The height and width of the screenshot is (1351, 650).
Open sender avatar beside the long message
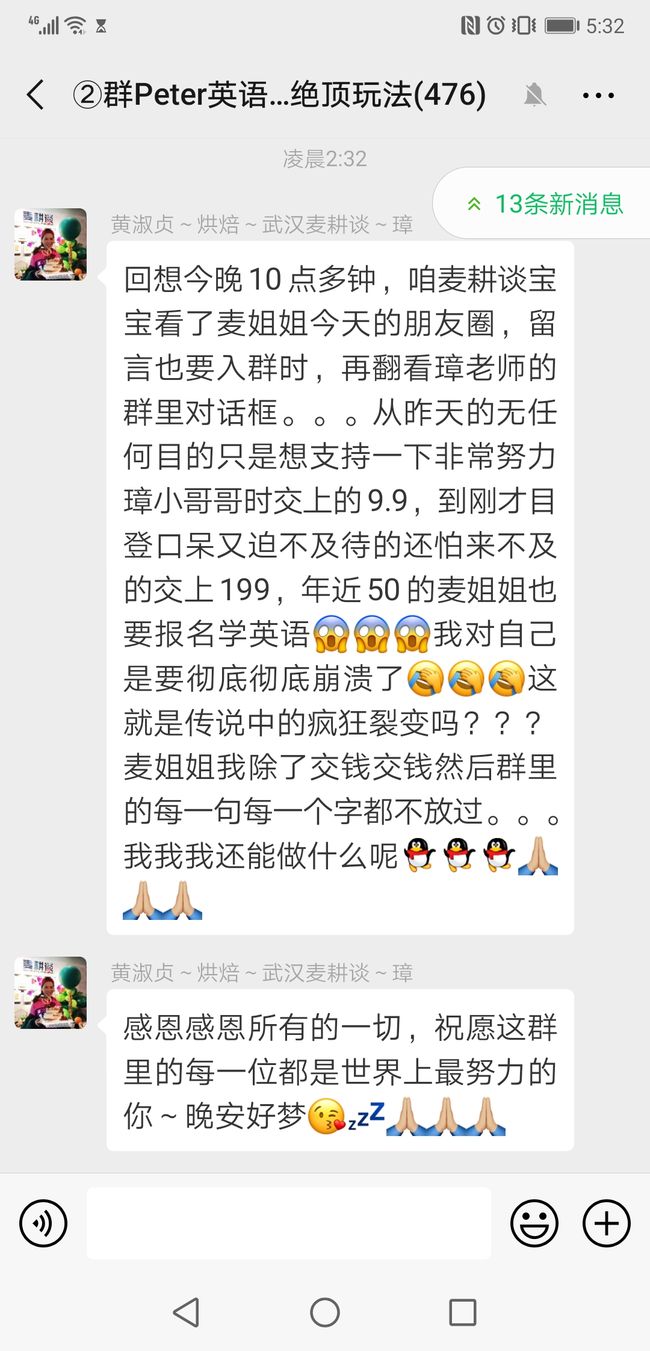click(50, 244)
